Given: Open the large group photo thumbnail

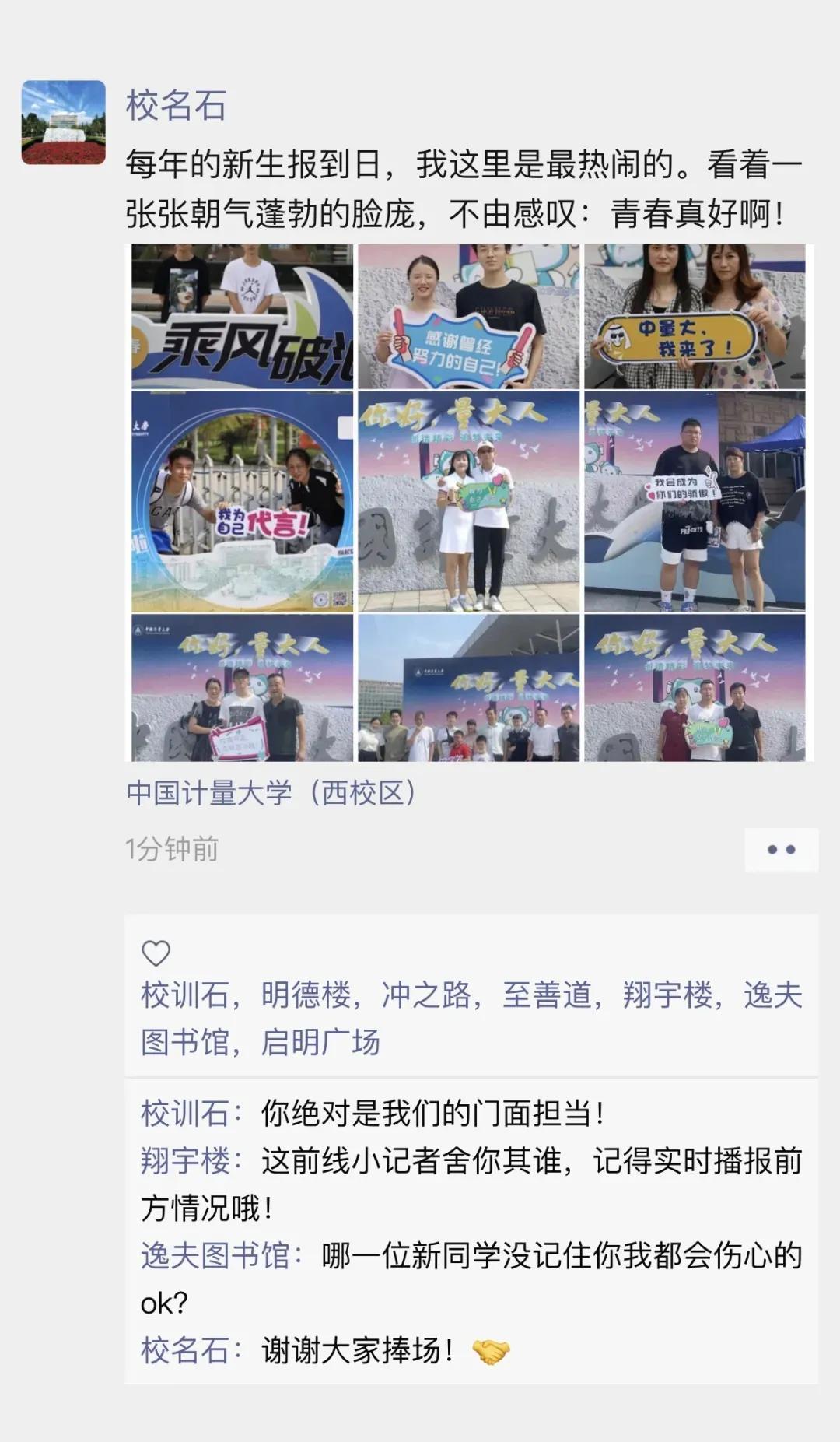Looking at the screenshot, I should [x=468, y=688].
